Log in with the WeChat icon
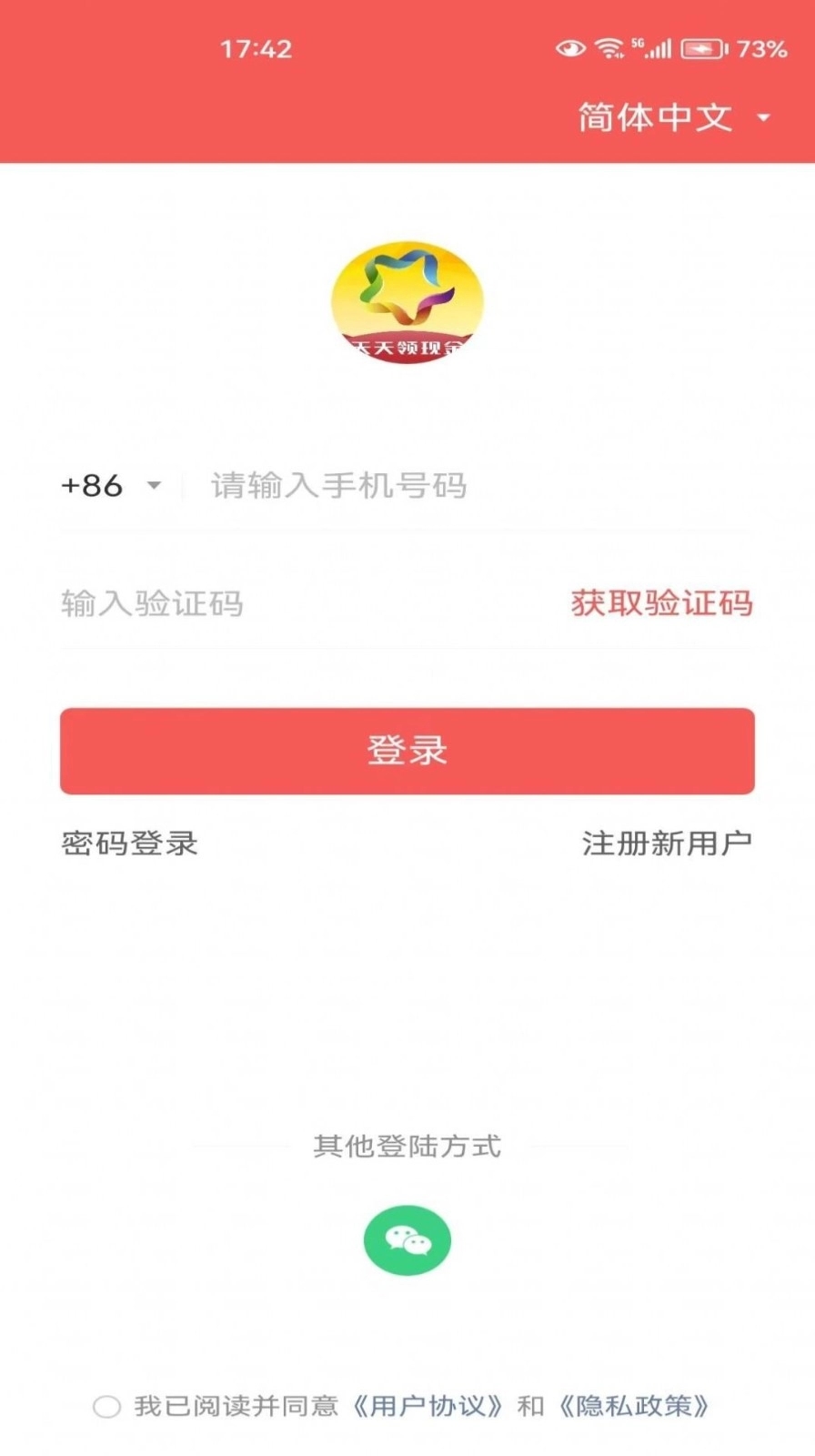This screenshot has height=1456, width=815. pos(407,1240)
